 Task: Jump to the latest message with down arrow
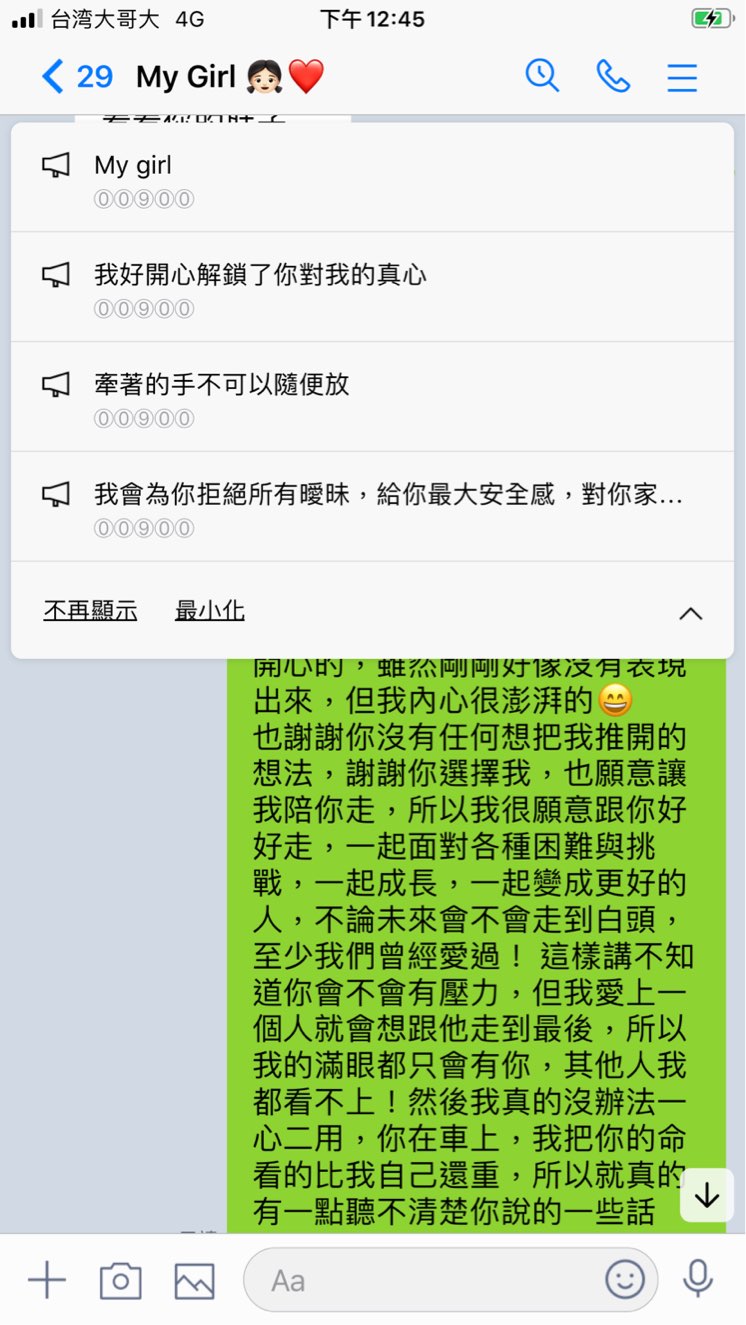coord(707,1195)
